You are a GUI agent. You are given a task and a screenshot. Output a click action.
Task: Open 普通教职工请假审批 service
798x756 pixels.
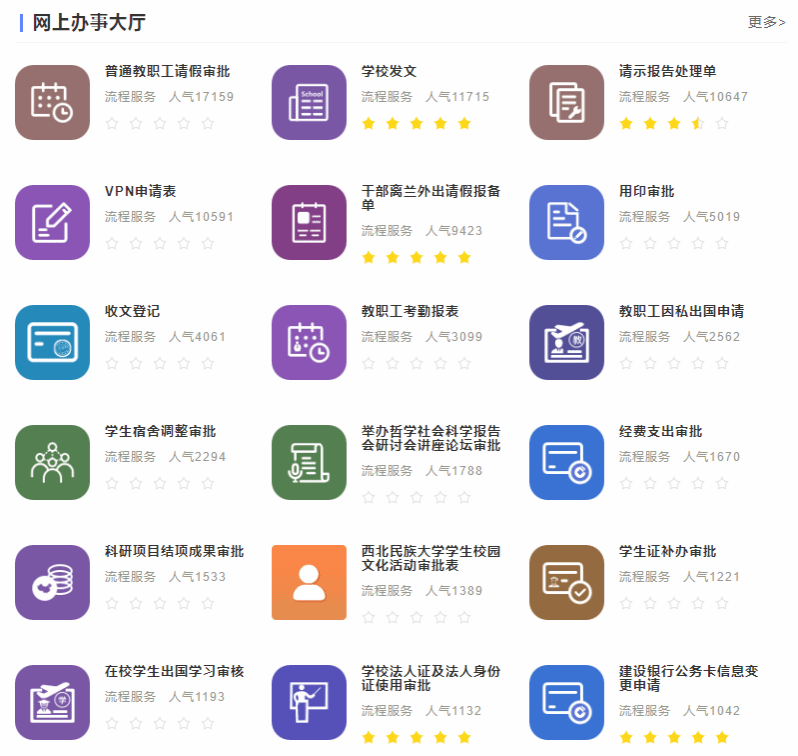[167, 72]
